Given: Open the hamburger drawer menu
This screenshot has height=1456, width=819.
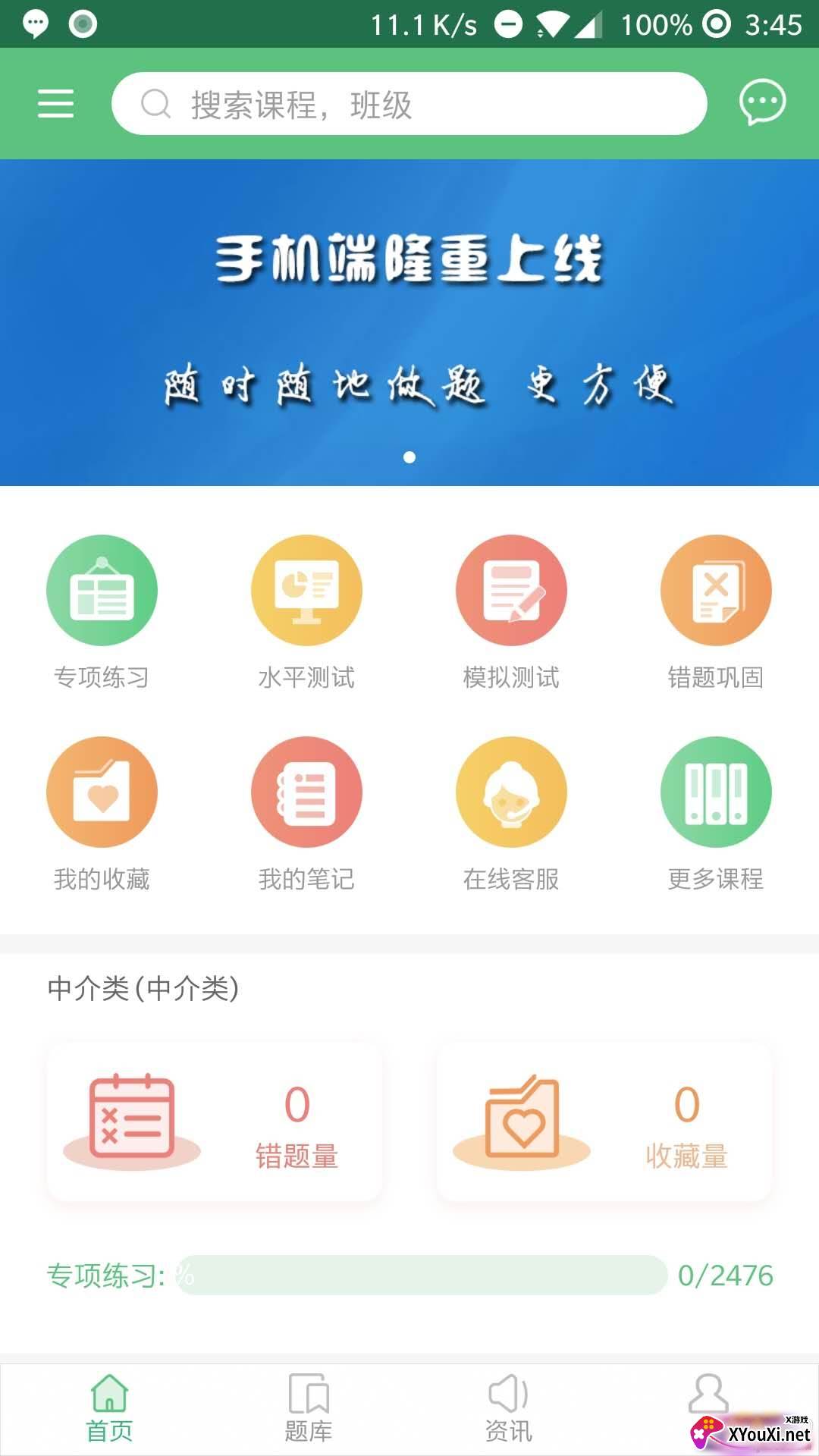Looking at the screenshot, I should [x=55, y=104].
